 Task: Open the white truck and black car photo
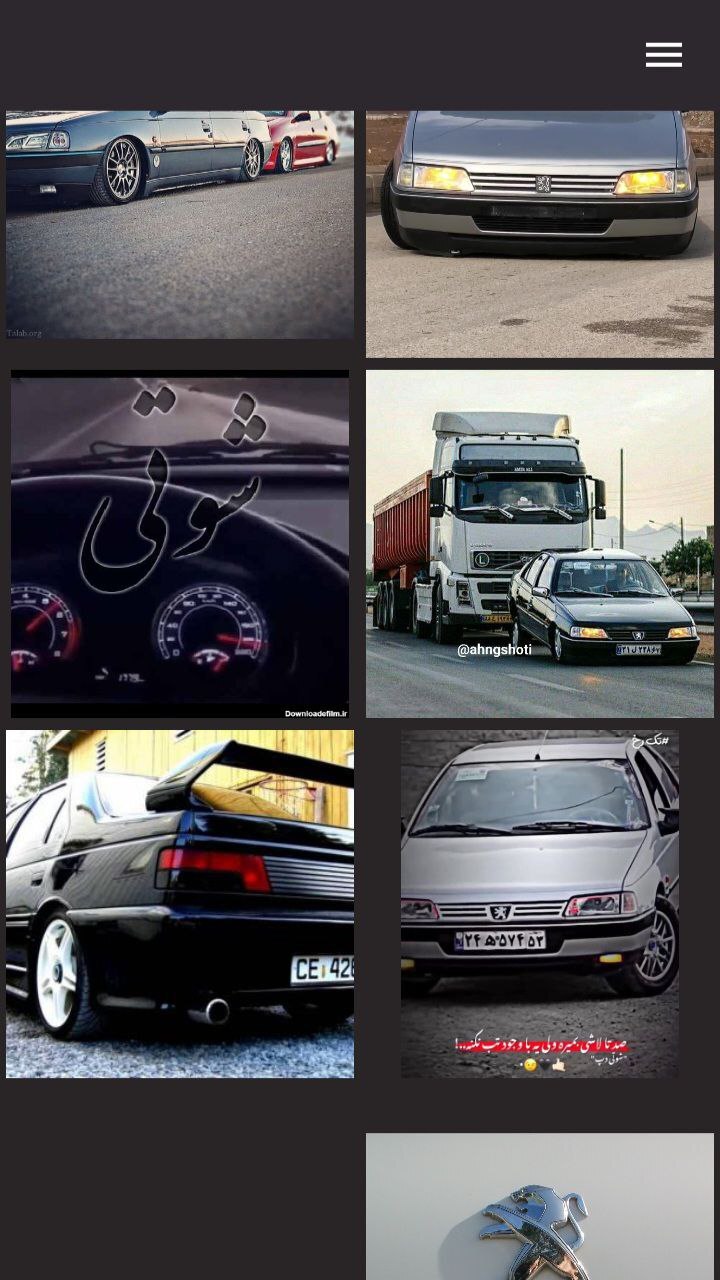pos(540,544)
